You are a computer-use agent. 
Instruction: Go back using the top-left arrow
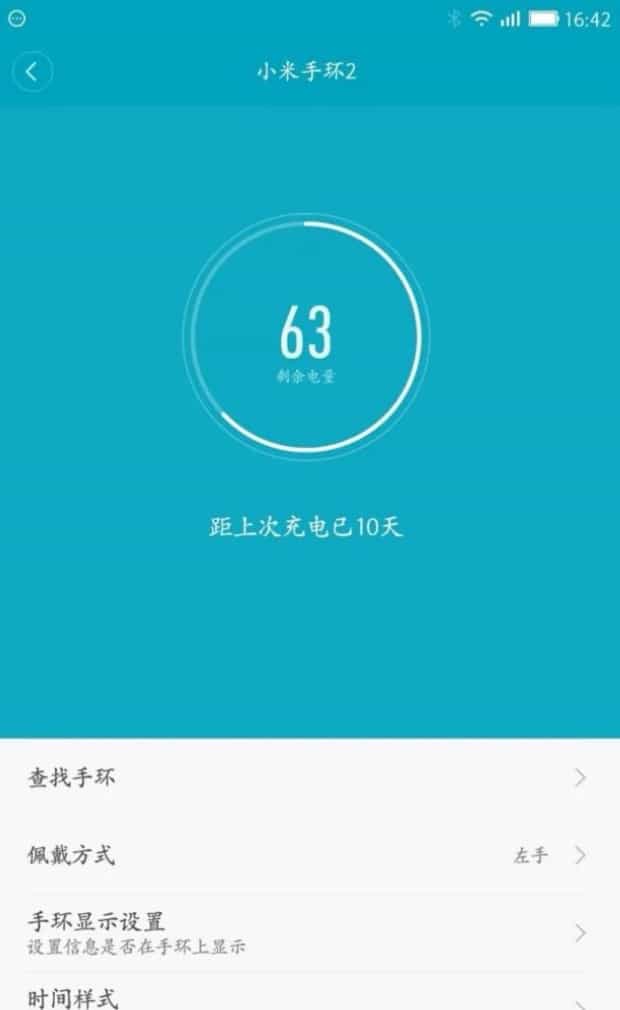(32, 72)
